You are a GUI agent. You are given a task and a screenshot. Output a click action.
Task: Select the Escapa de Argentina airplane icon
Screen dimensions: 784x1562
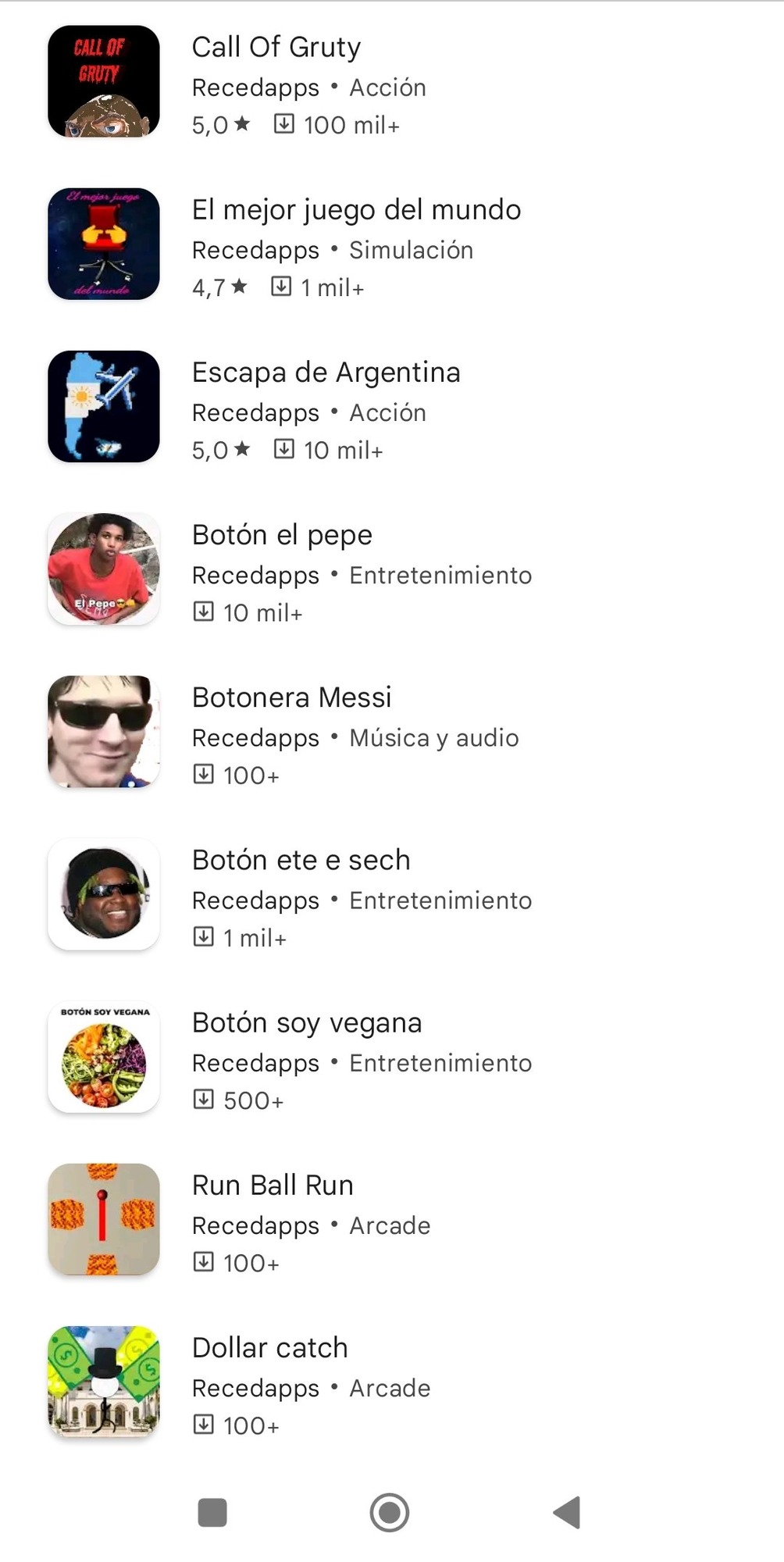pyautogui.click(x=103, y=407)
